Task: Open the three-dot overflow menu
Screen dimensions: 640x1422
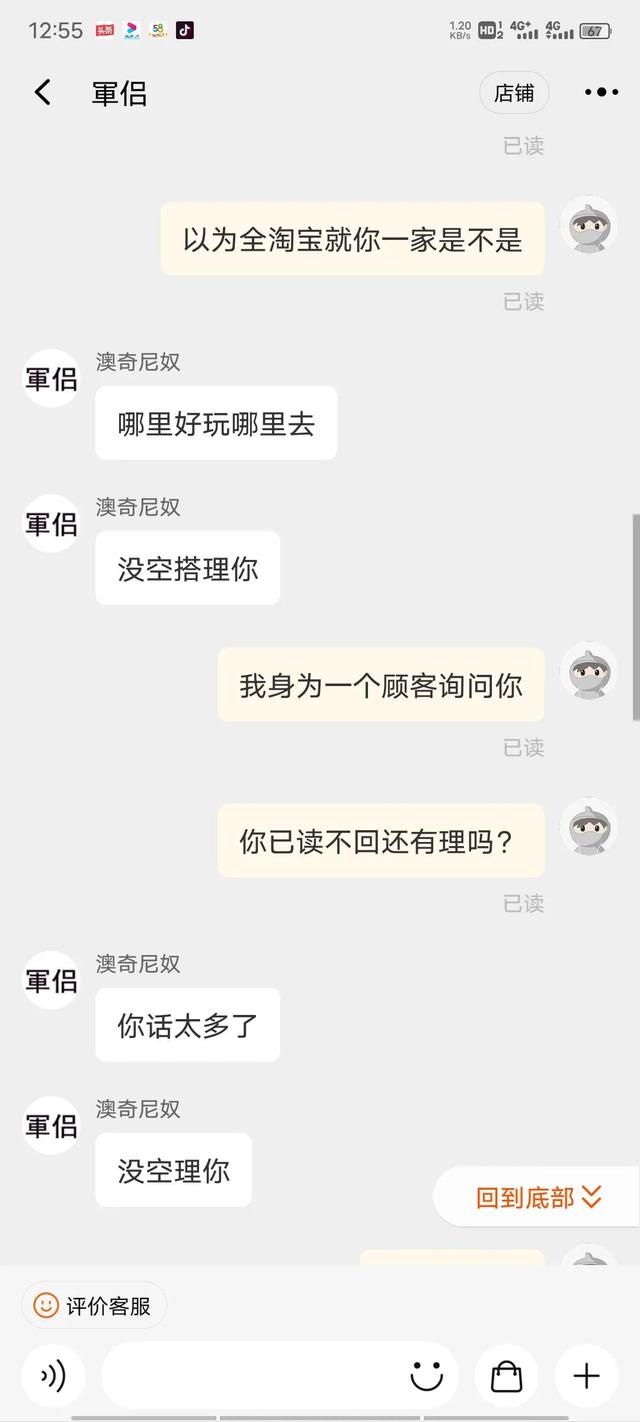Action: [x=601, y=93]
